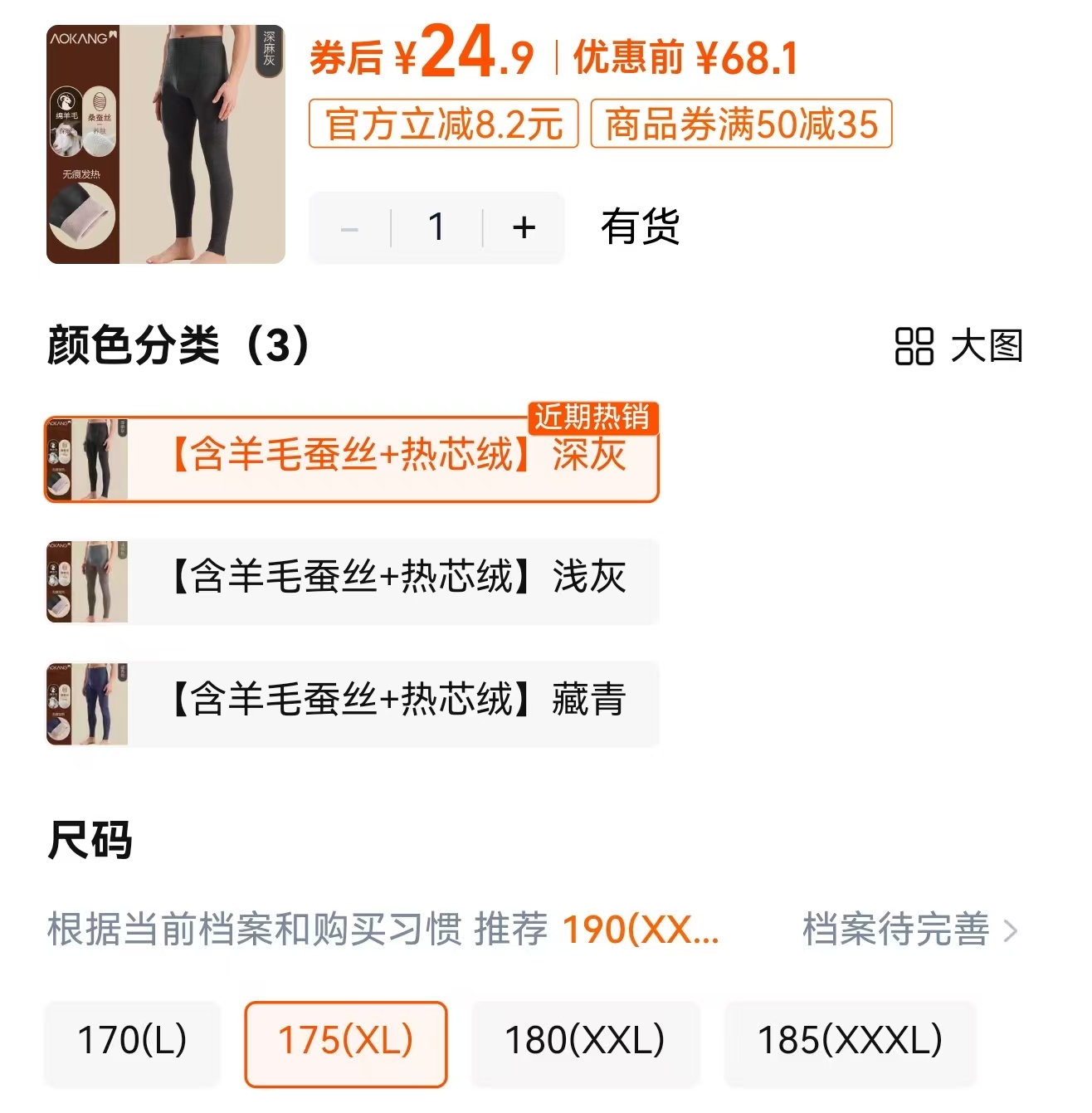Tap the 商品券满50减35 coupon tag
Screen dimensions: 1092x1113
[740, 124]
